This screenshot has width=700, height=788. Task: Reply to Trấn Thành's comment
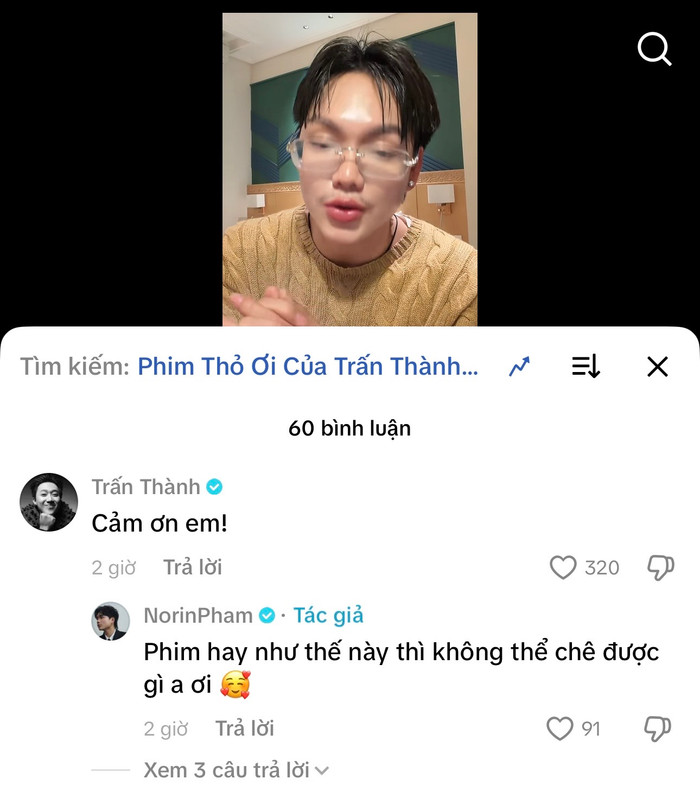[x=192, y=567]
